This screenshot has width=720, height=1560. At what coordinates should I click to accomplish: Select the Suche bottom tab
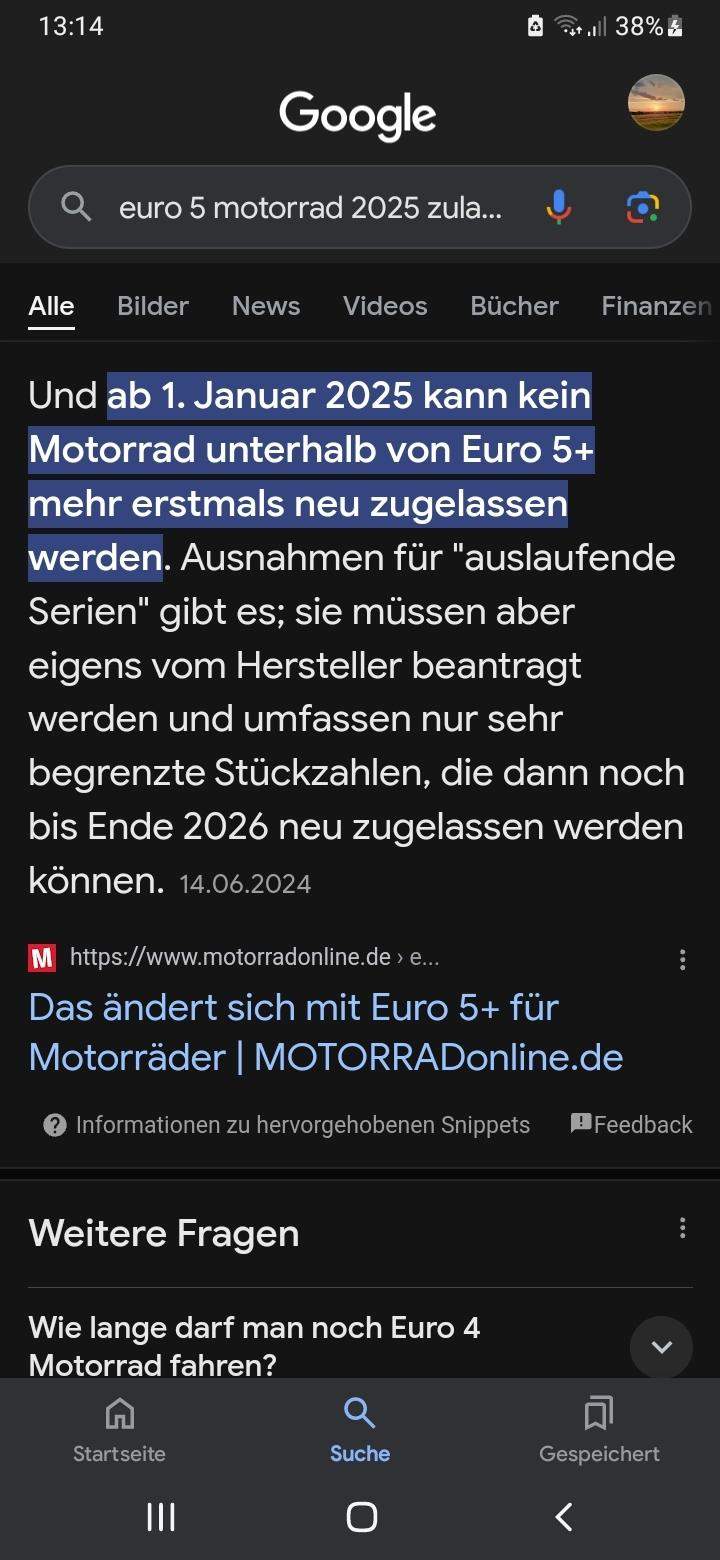coord(360,1430)
